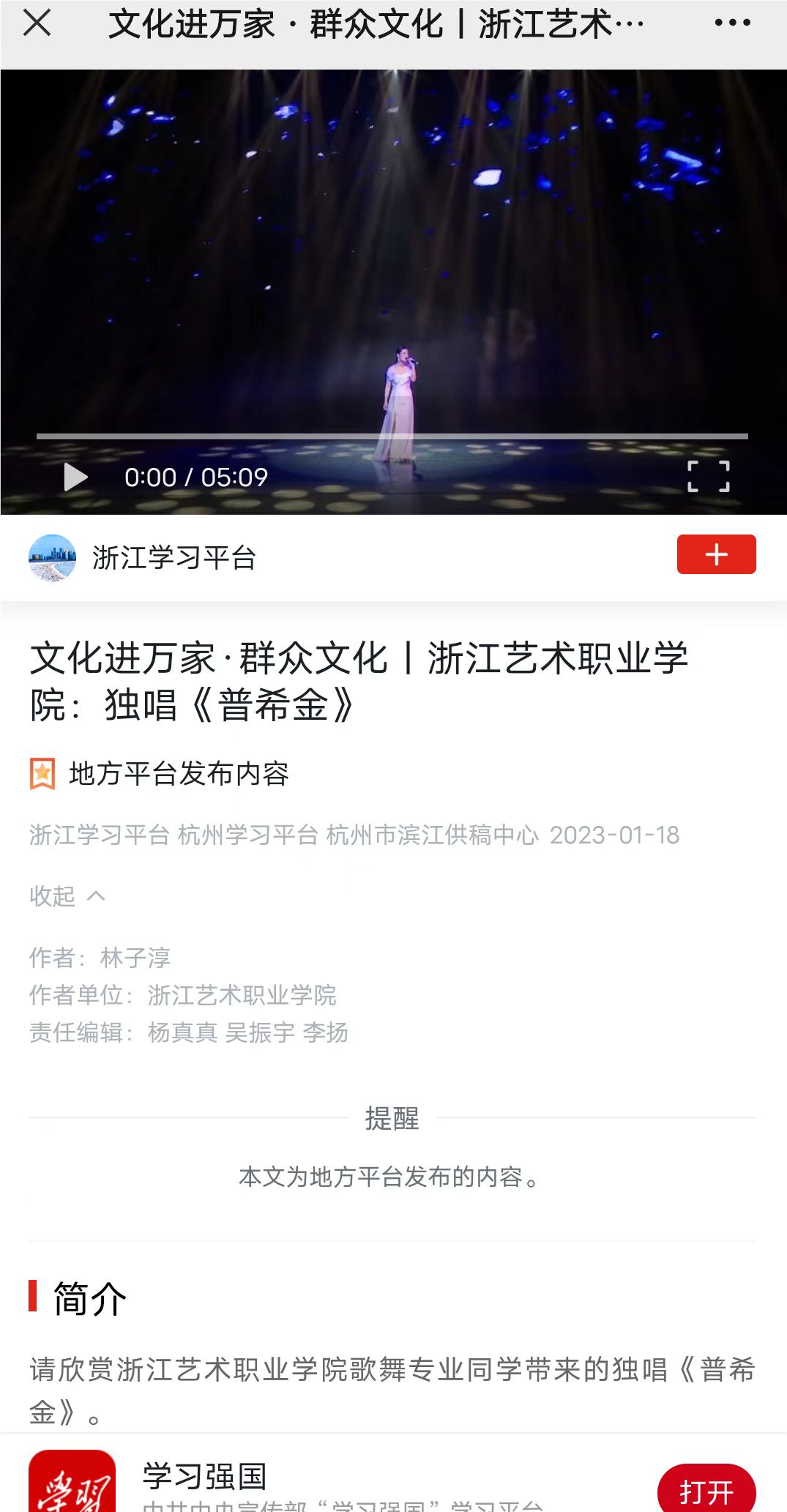Seek along the video progress bar

(x=392, y=436)
